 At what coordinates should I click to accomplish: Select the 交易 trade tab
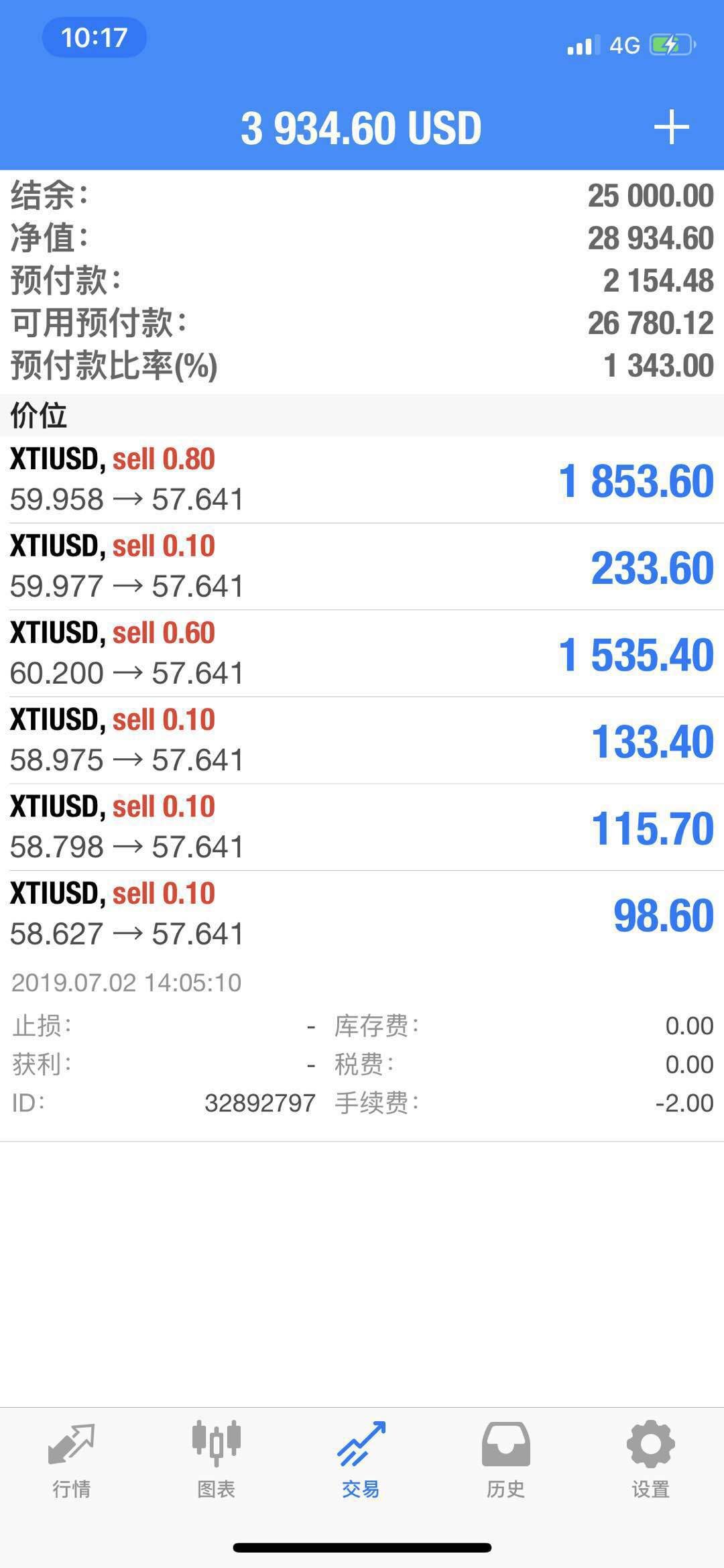pyautogui.click(x=361, y=1459)
